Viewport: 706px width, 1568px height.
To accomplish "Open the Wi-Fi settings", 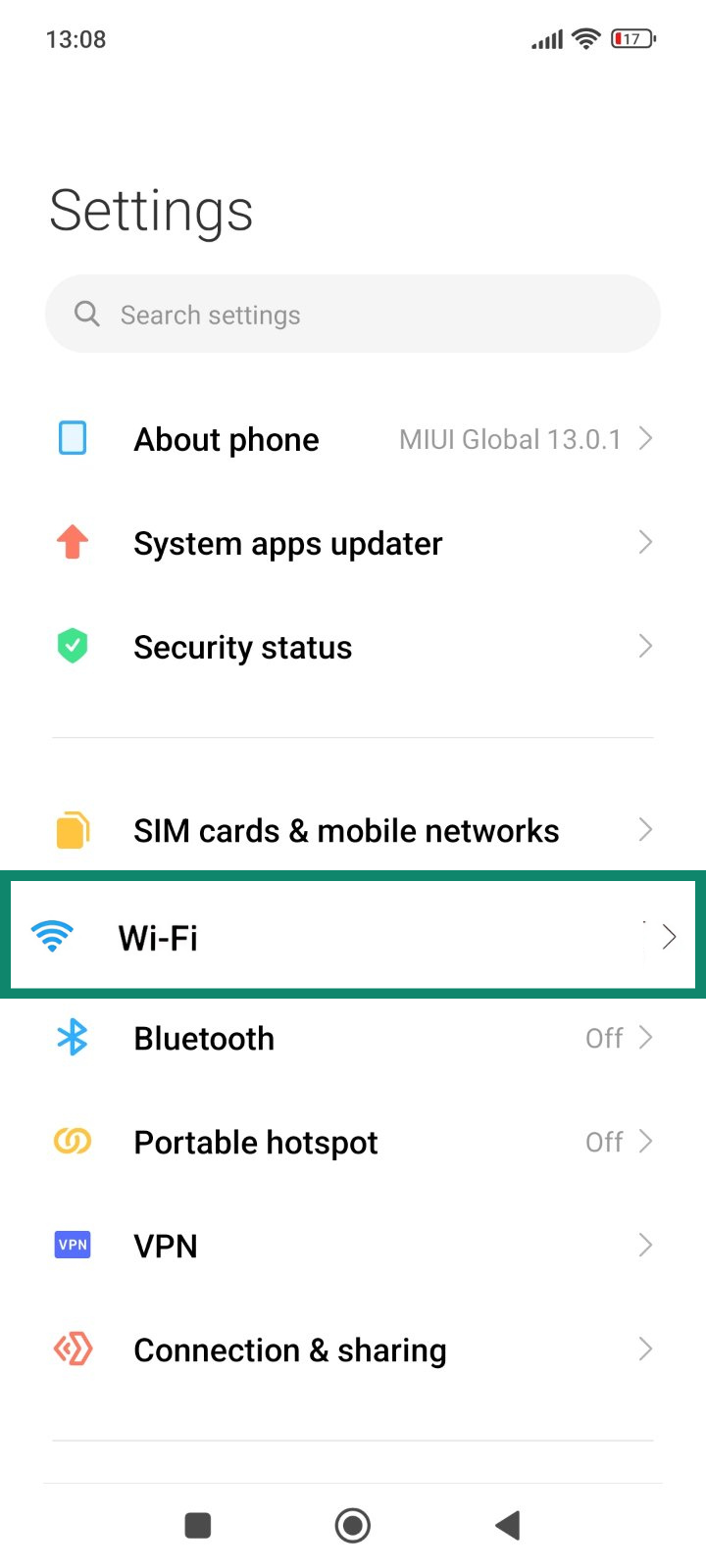I will click(x=353, y=936).
